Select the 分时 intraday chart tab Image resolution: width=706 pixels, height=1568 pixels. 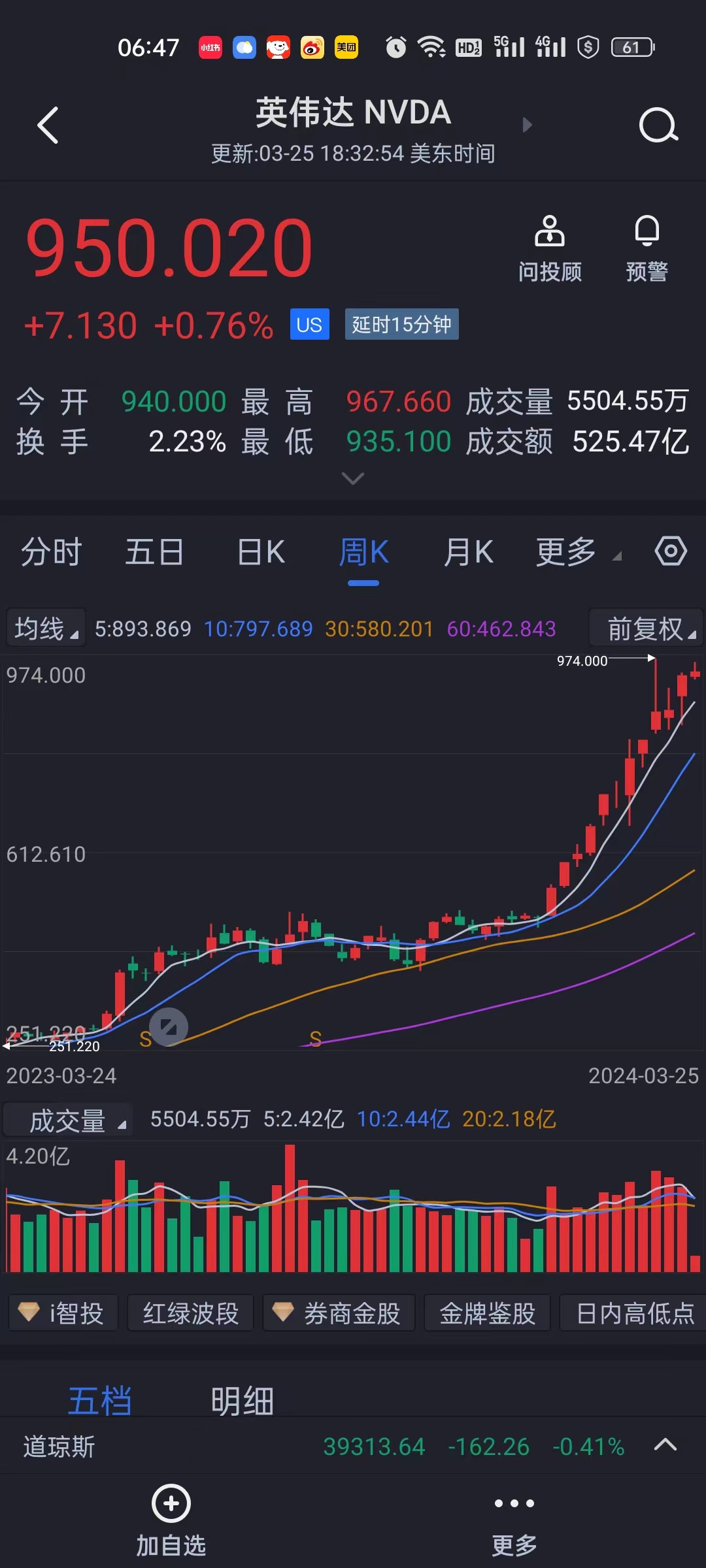click(x=50, y=552)
